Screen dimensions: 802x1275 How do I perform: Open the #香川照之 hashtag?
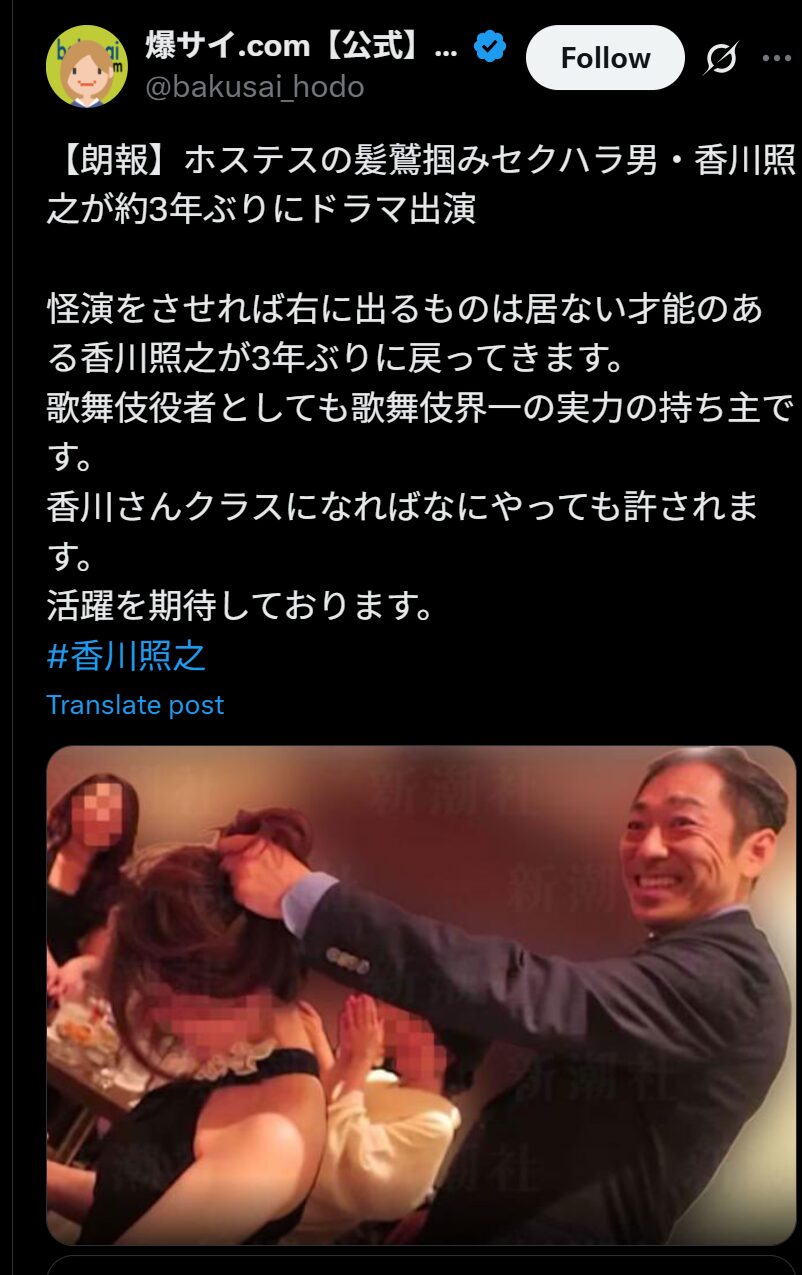click(x=125, y=656)
